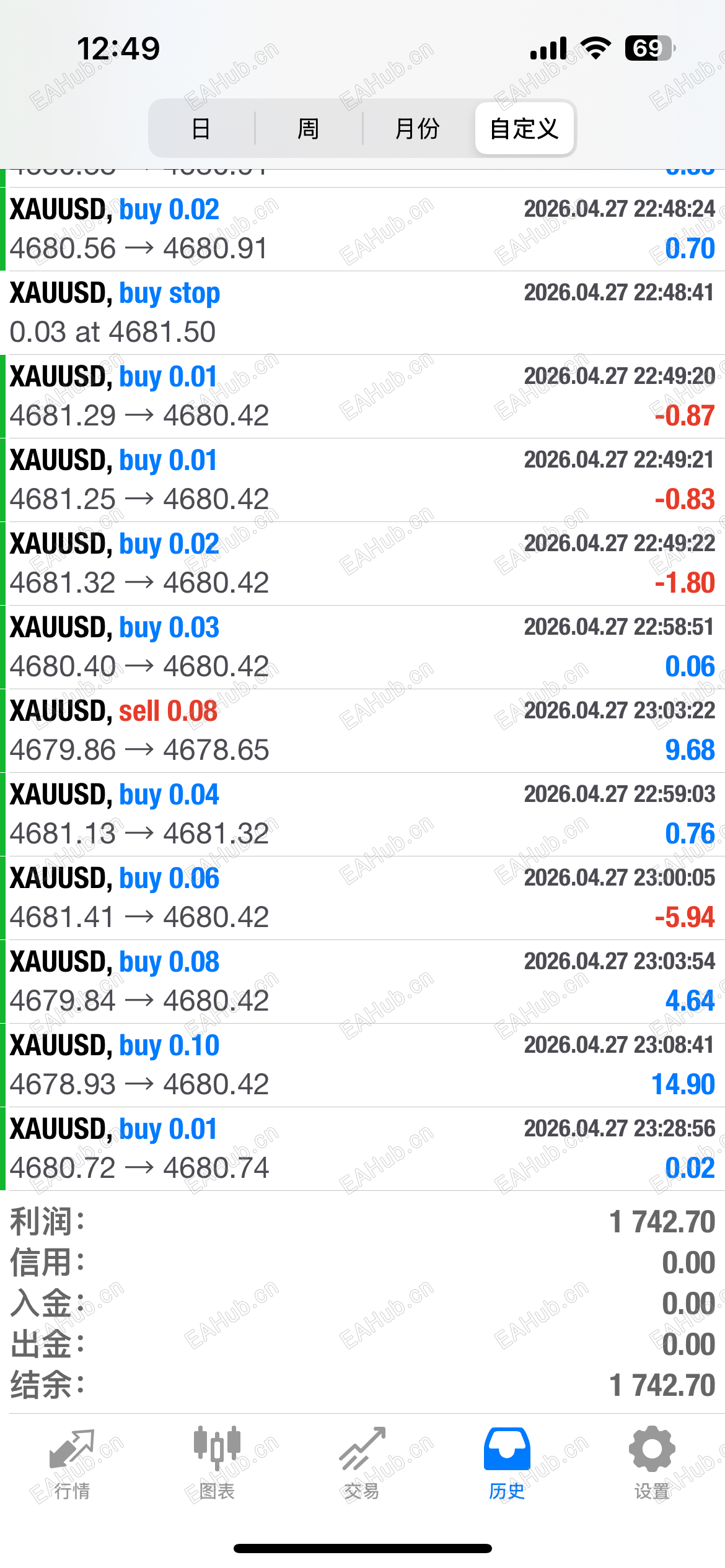Viewport: 725px width, 1568px height.
Task: Switch to the 日 (day) period filter
Action: 201,129
